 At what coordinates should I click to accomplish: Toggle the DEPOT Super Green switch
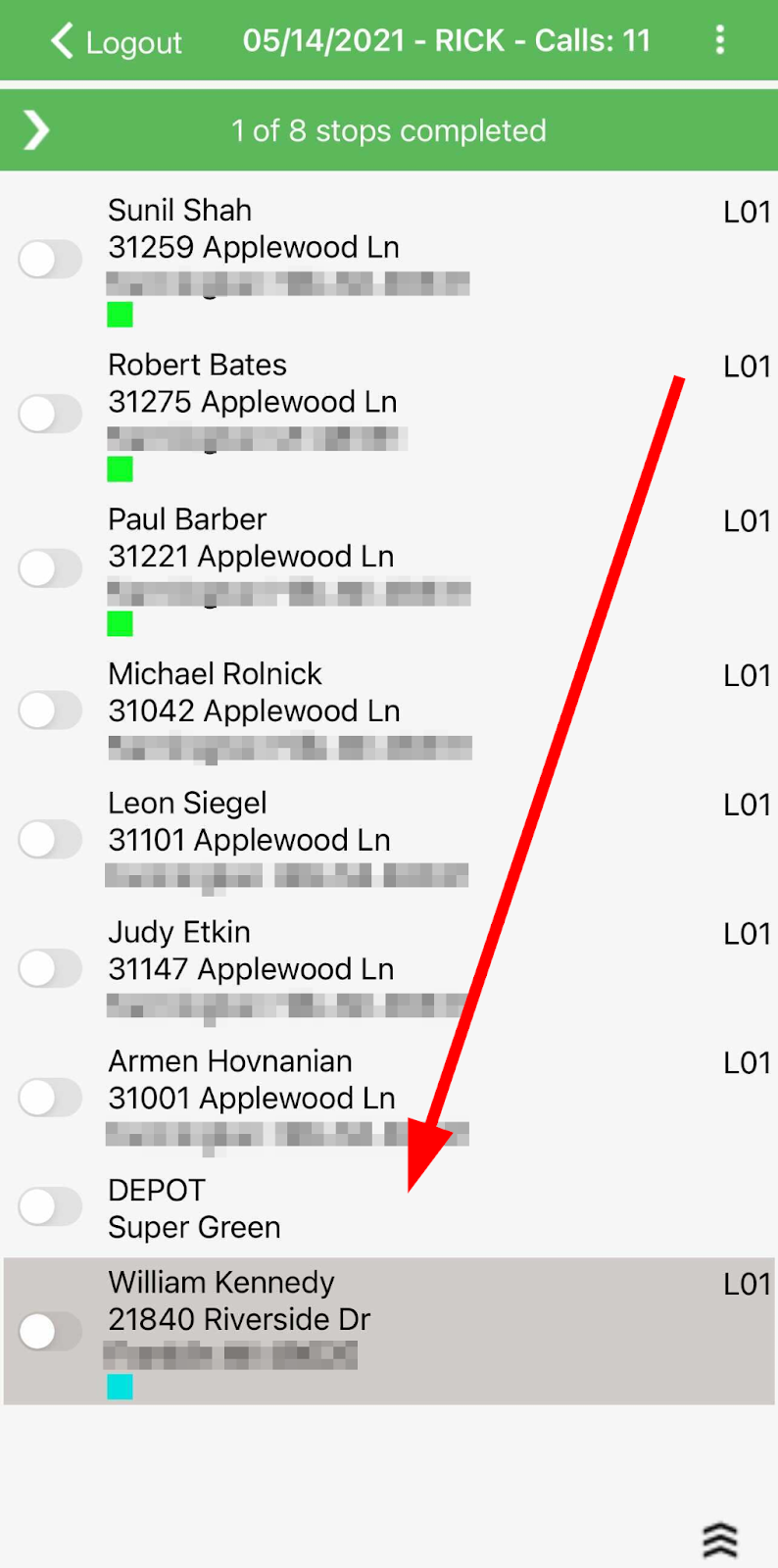click(50, 1206)
